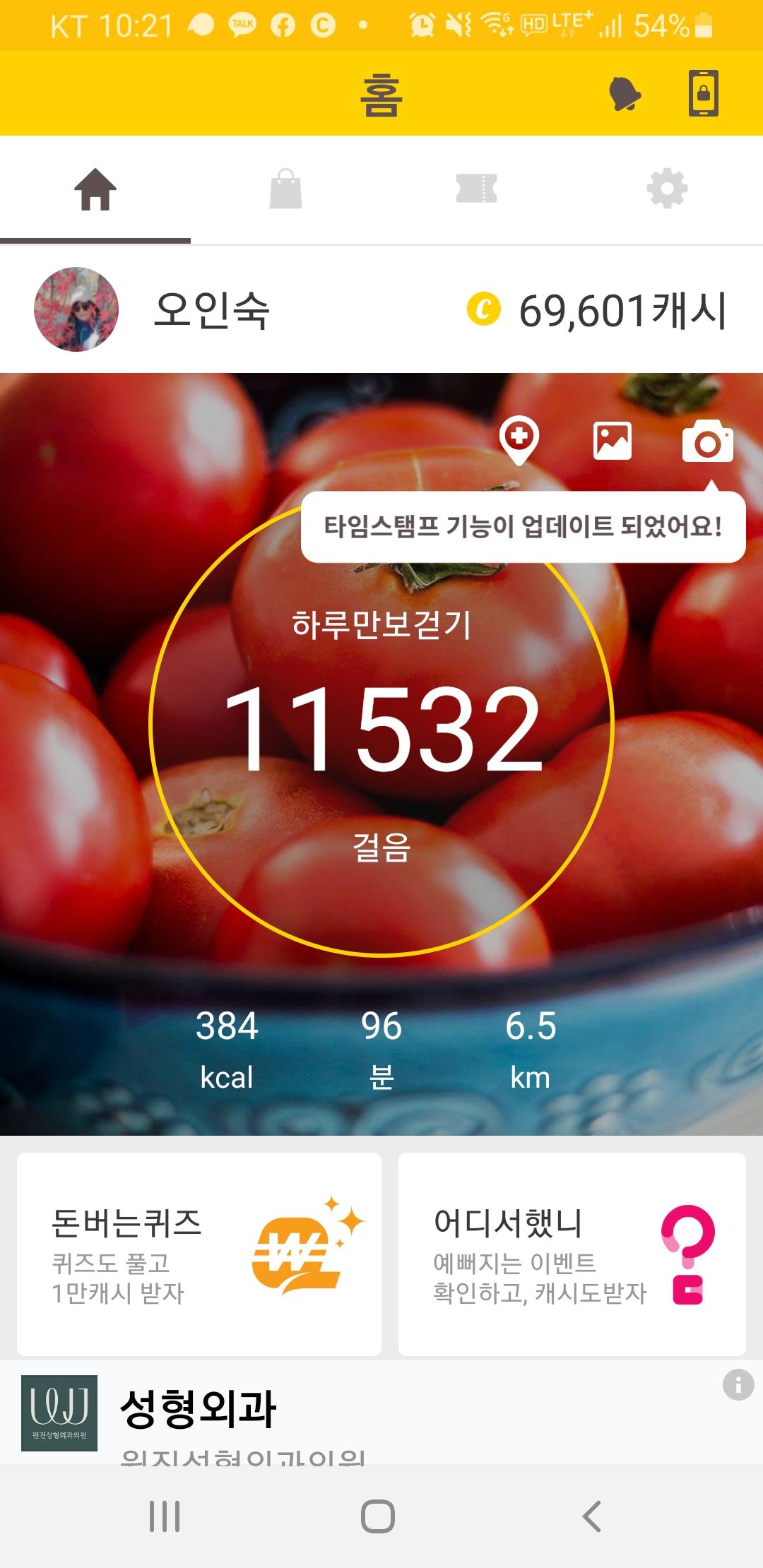Open the lock screen phone icon

pyautogui.click(x=704, y=93)
